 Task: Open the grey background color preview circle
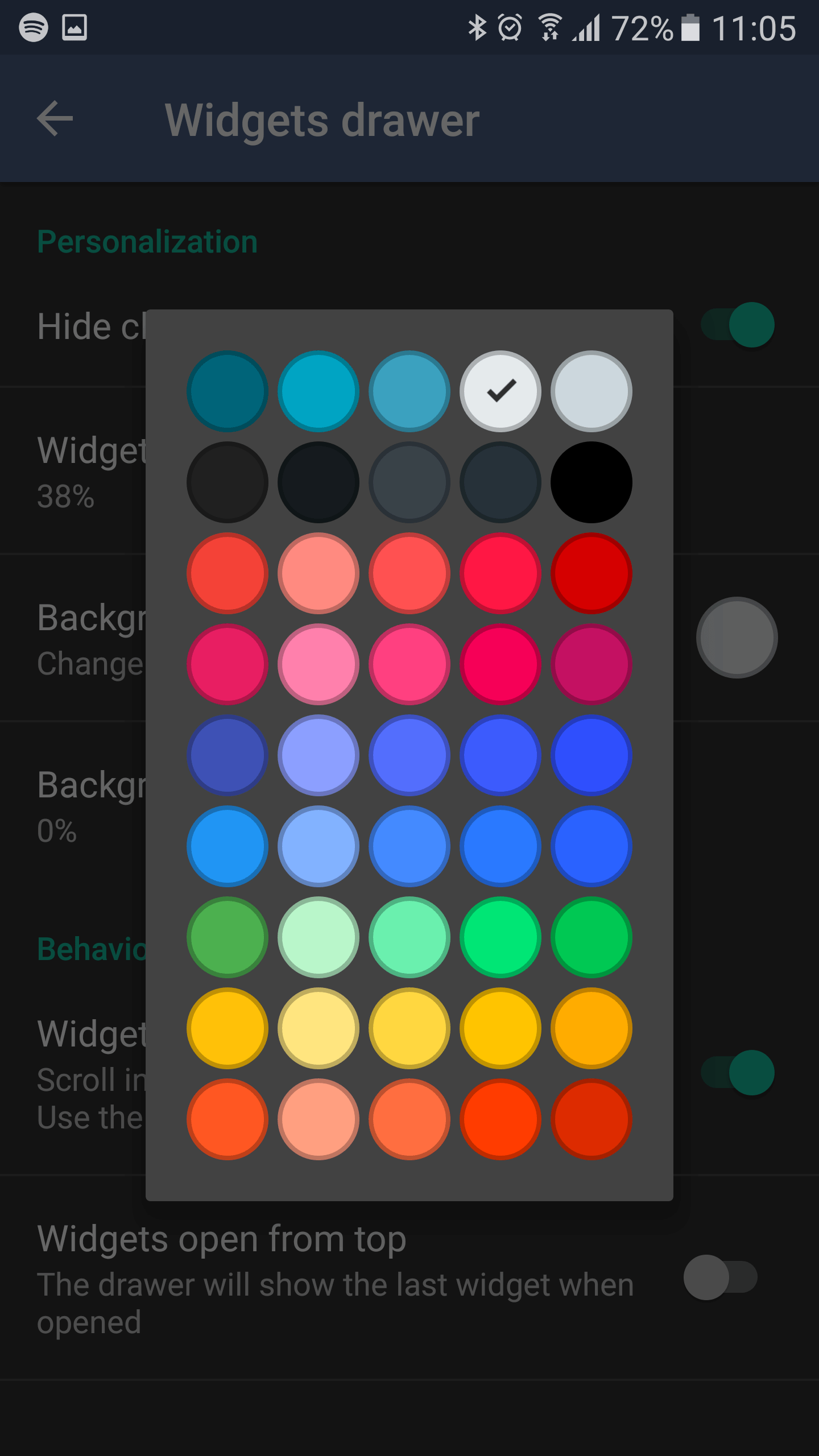[737, 638]
